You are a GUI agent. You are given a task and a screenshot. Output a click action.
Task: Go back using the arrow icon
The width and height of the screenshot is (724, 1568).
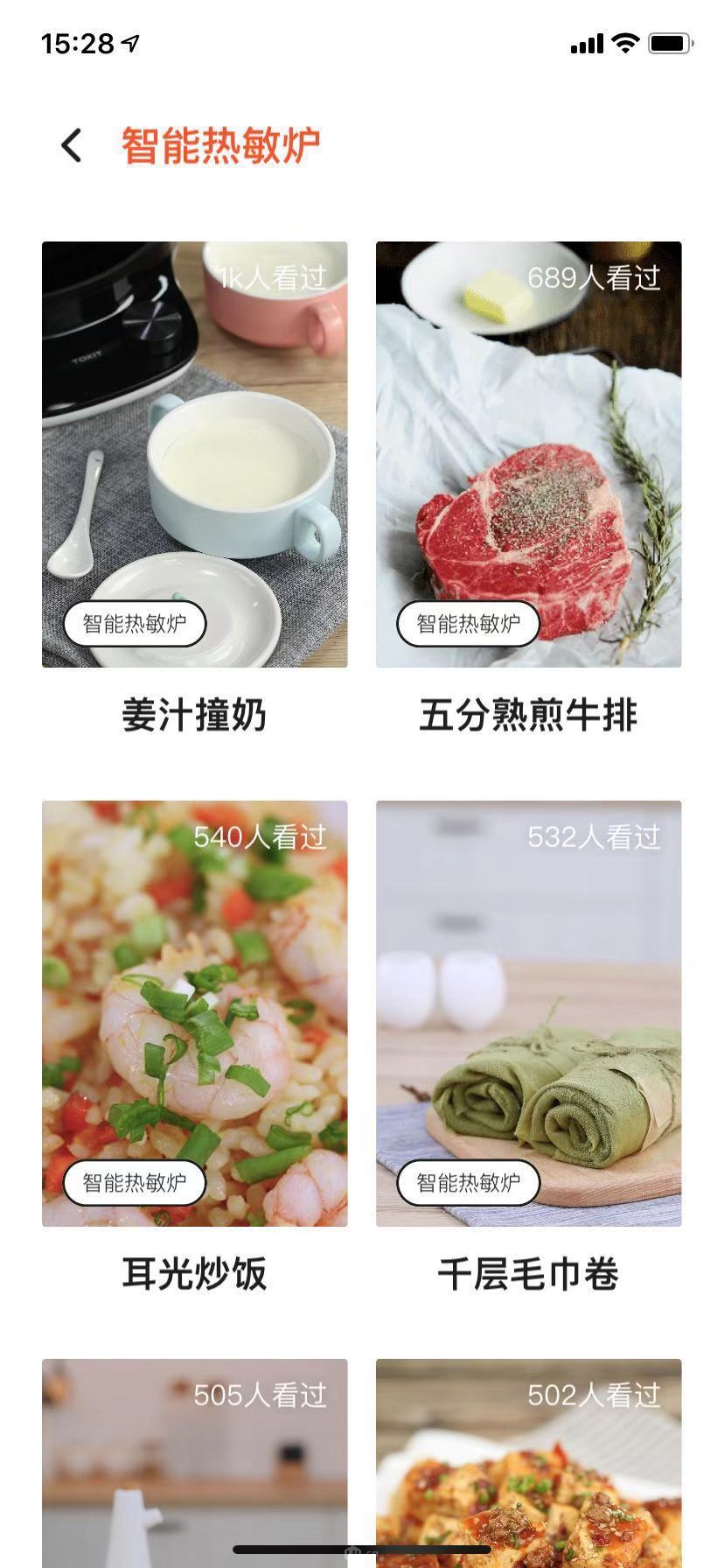click(72, 145)
